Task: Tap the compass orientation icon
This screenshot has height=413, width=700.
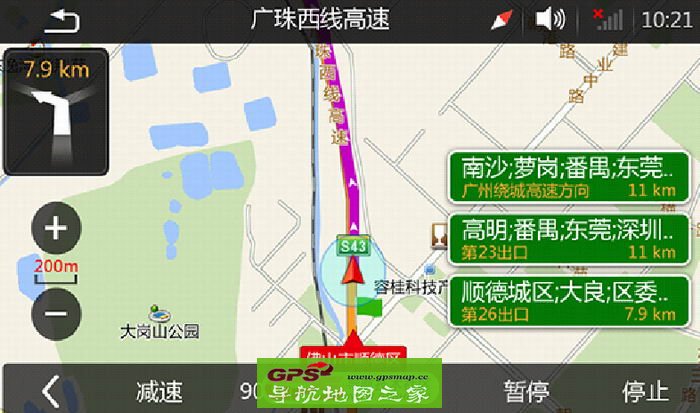Action: tap(502, 19)
